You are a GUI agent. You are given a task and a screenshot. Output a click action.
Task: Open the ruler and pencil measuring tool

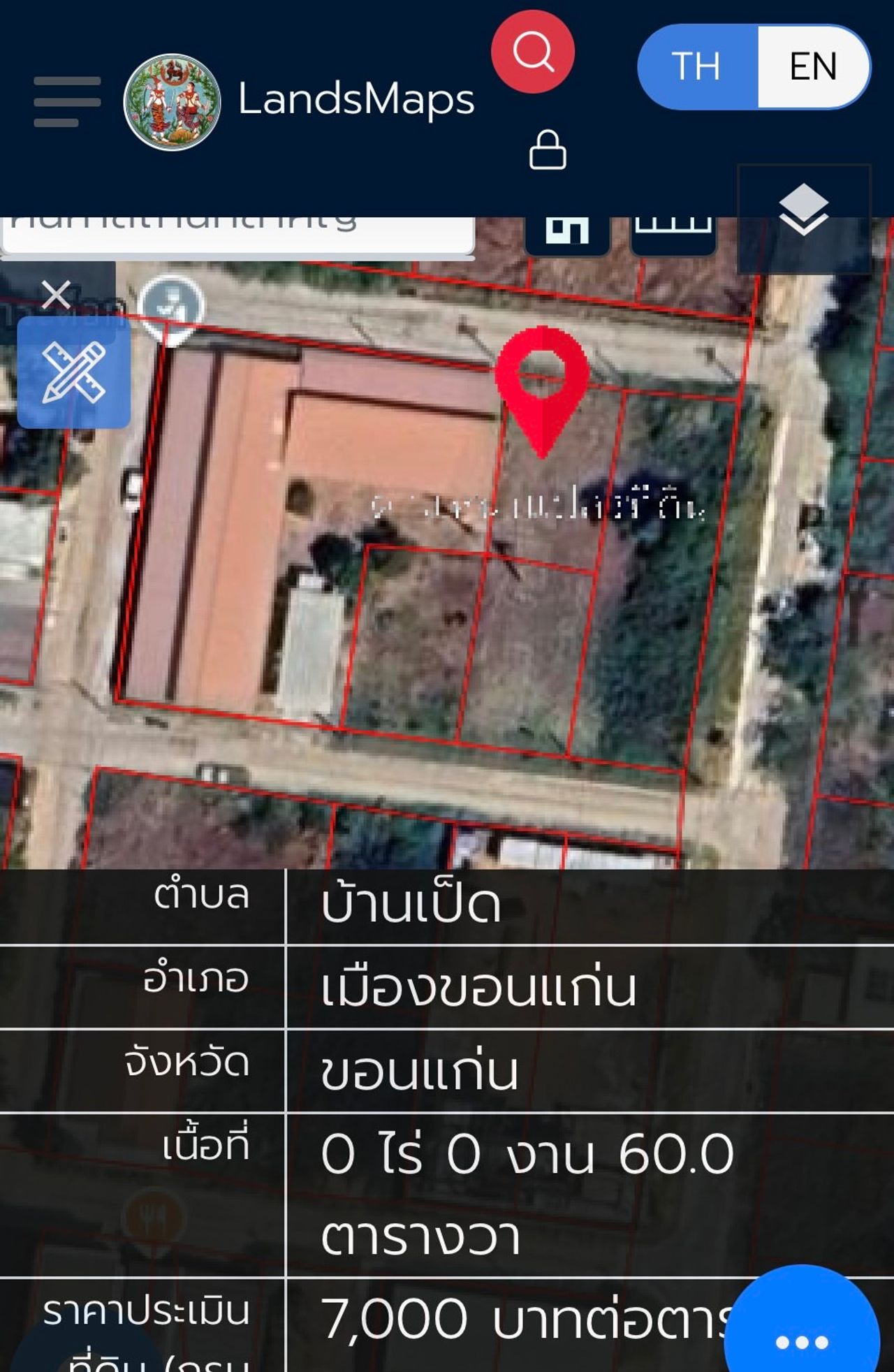click(x=74, y=372)
